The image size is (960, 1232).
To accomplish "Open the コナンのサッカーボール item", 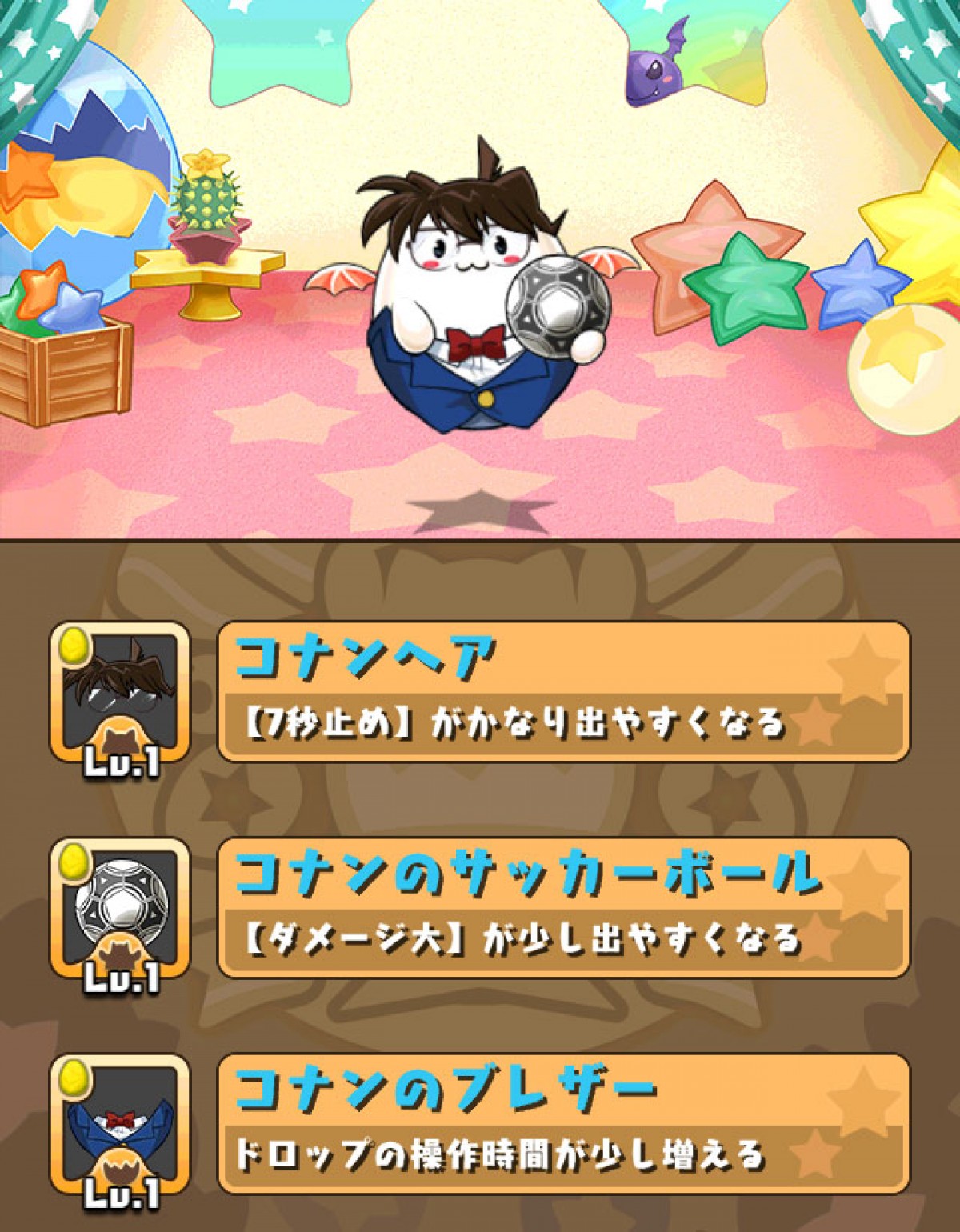I will (563, 907).
